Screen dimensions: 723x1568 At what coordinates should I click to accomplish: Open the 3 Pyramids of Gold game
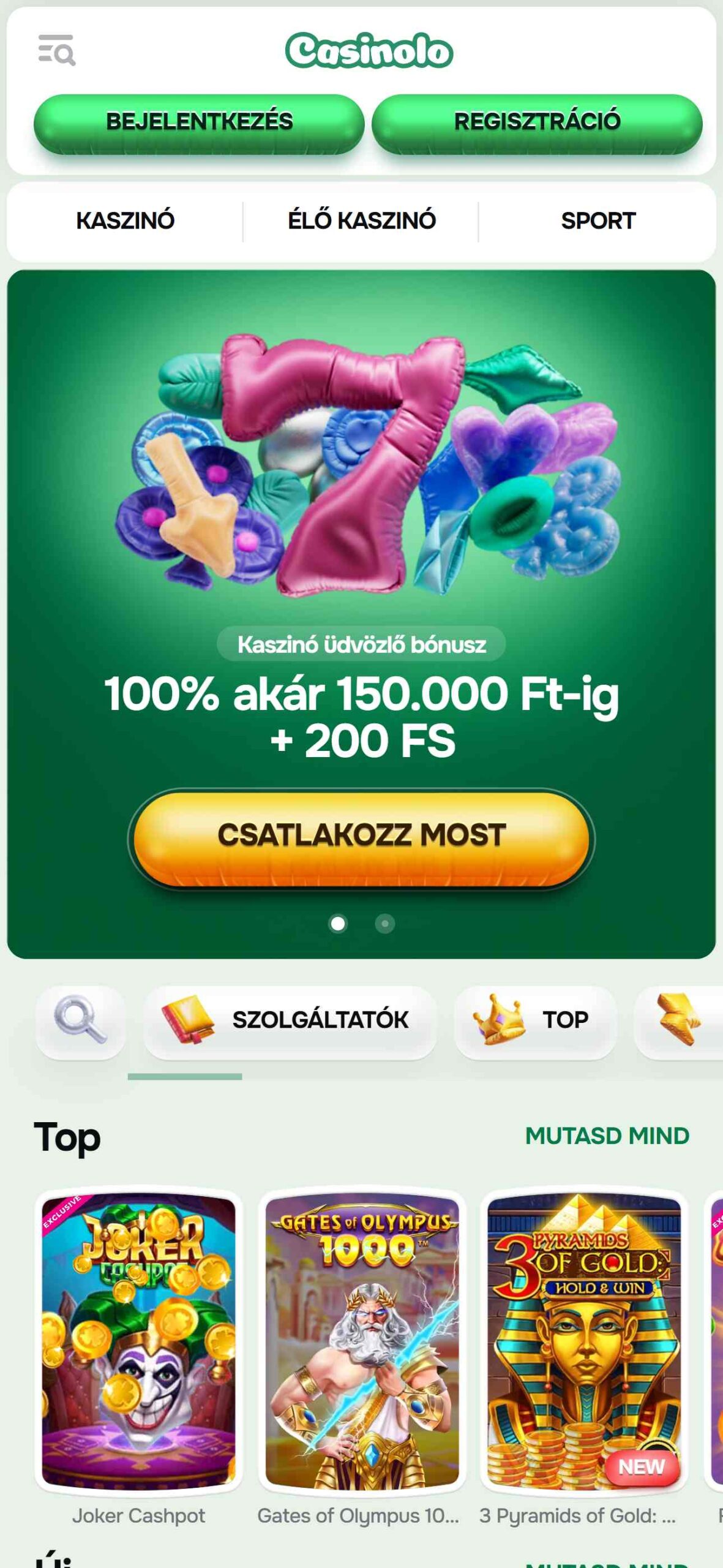[x=585, y=1340]
